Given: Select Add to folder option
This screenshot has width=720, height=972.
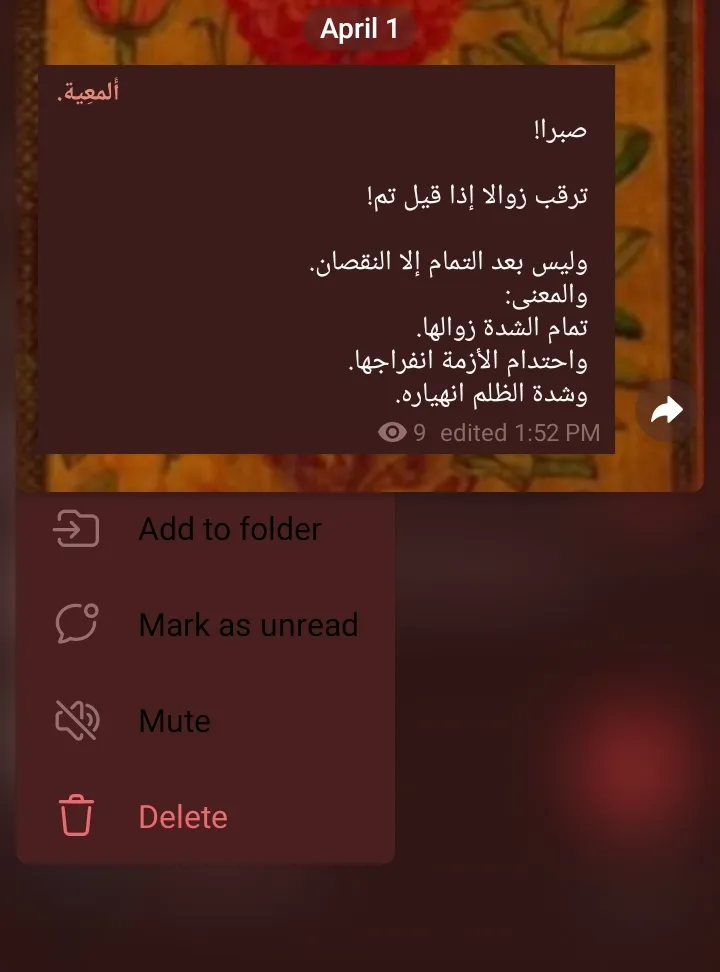Looking at the screenshot, I should [x=205, y=529].
